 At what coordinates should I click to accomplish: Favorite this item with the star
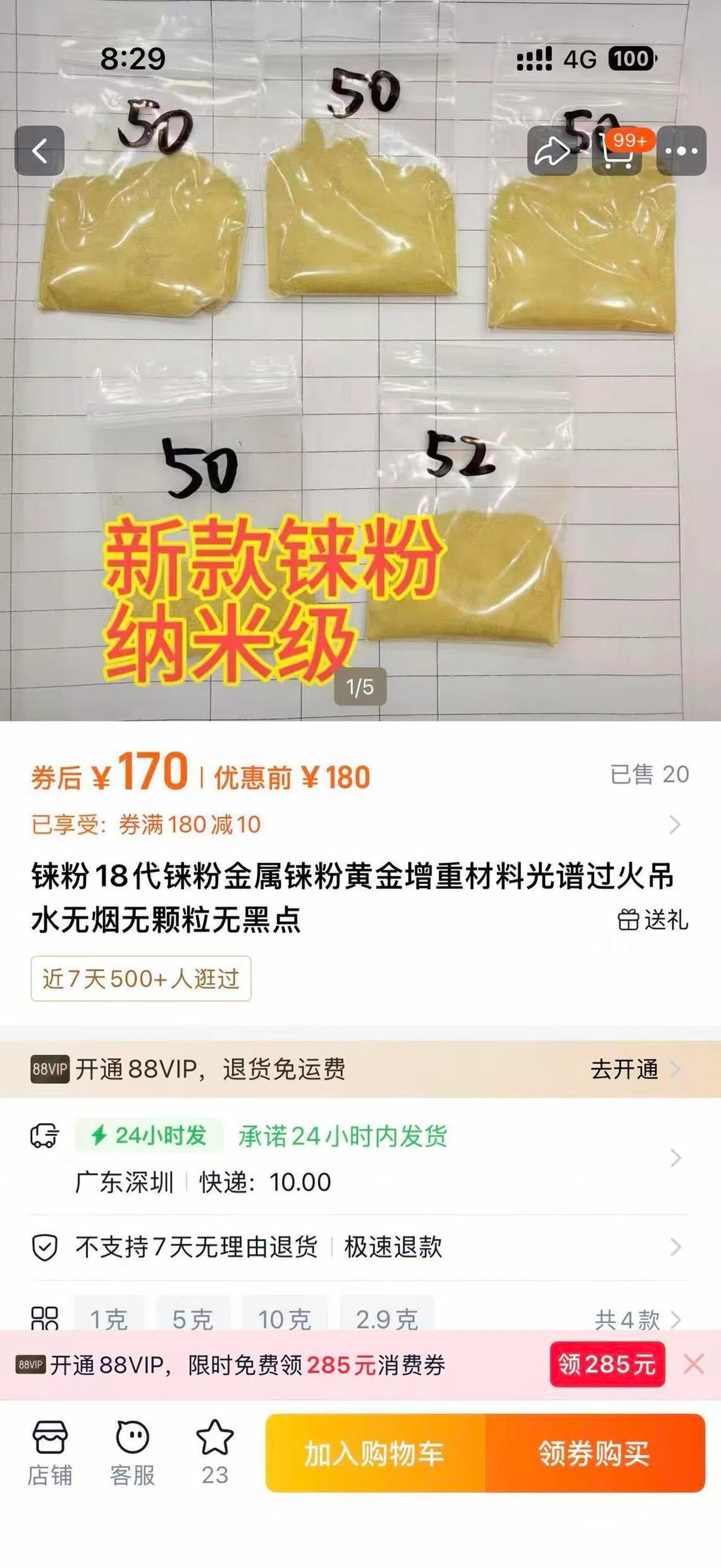(215, 1453)
